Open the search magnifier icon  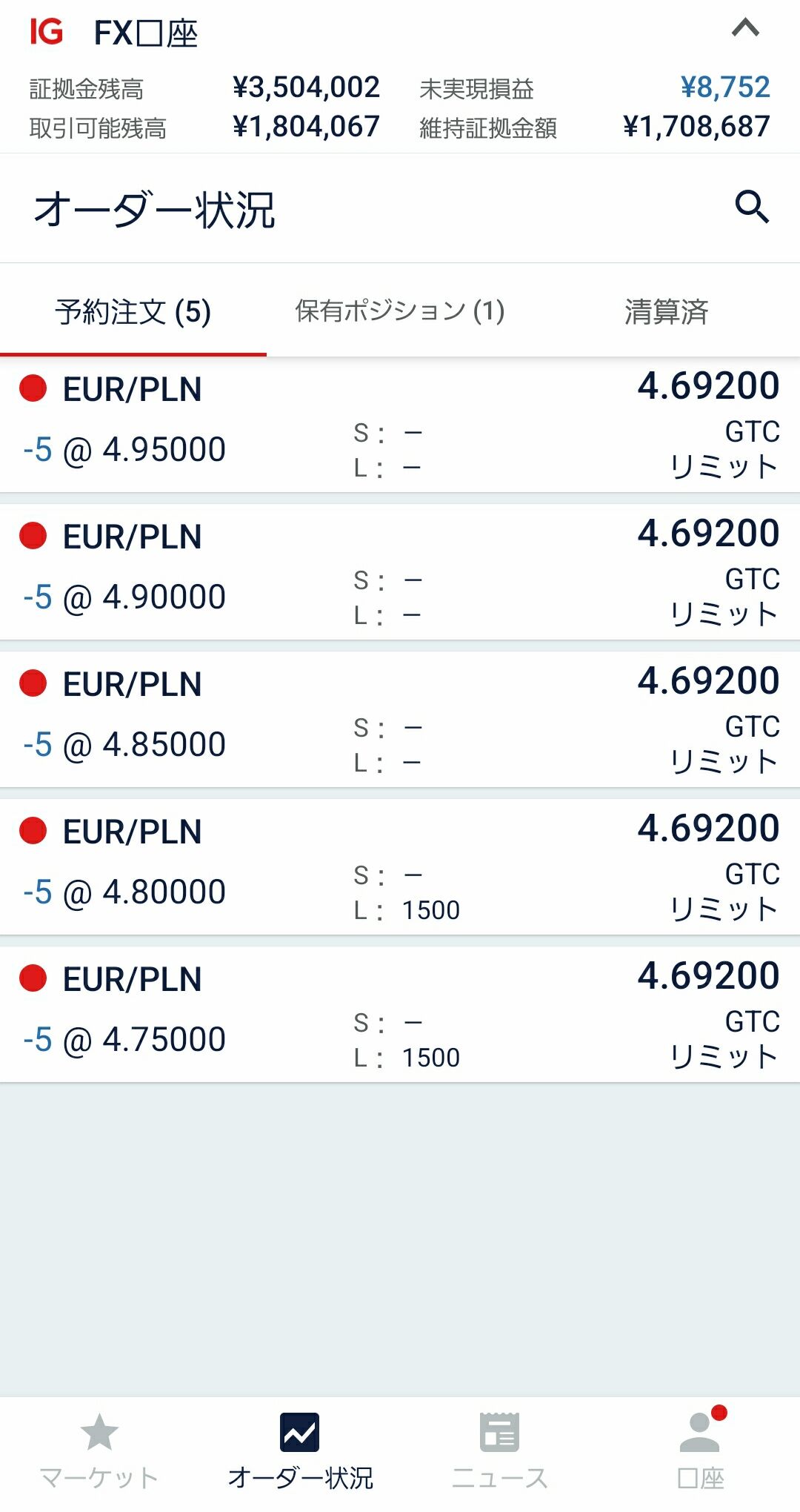click(751, 207)
